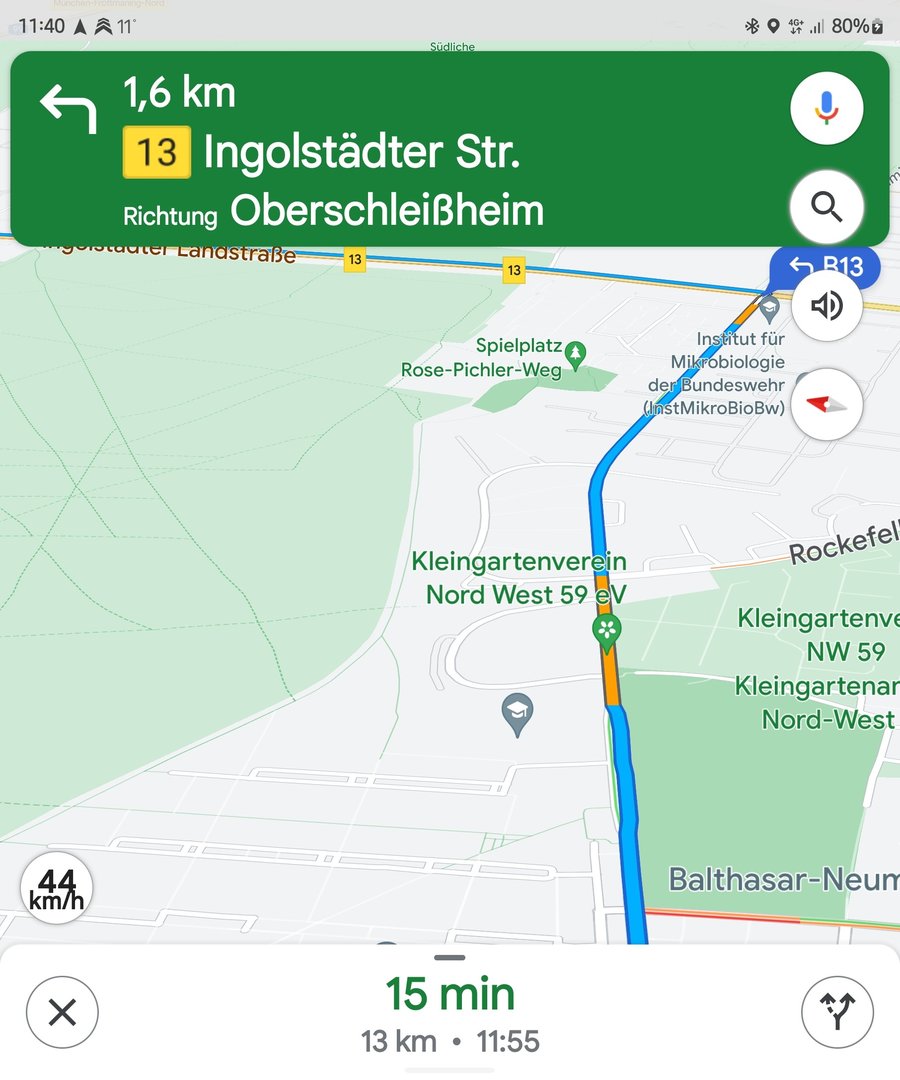Show alternative routes
The width and height of the screenshot is (900, 1080).
tap(837, 1012)
